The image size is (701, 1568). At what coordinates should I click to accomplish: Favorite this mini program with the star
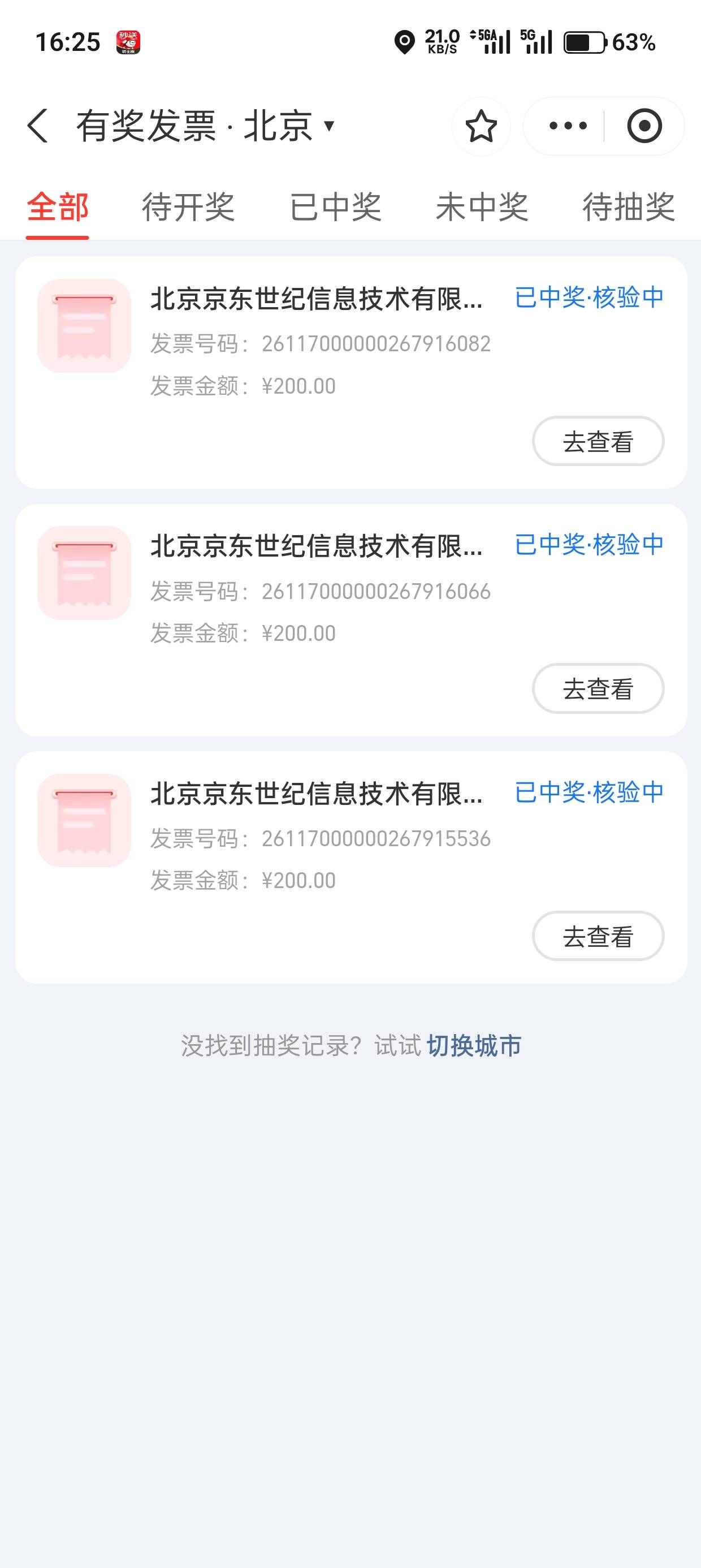point(481,126)
